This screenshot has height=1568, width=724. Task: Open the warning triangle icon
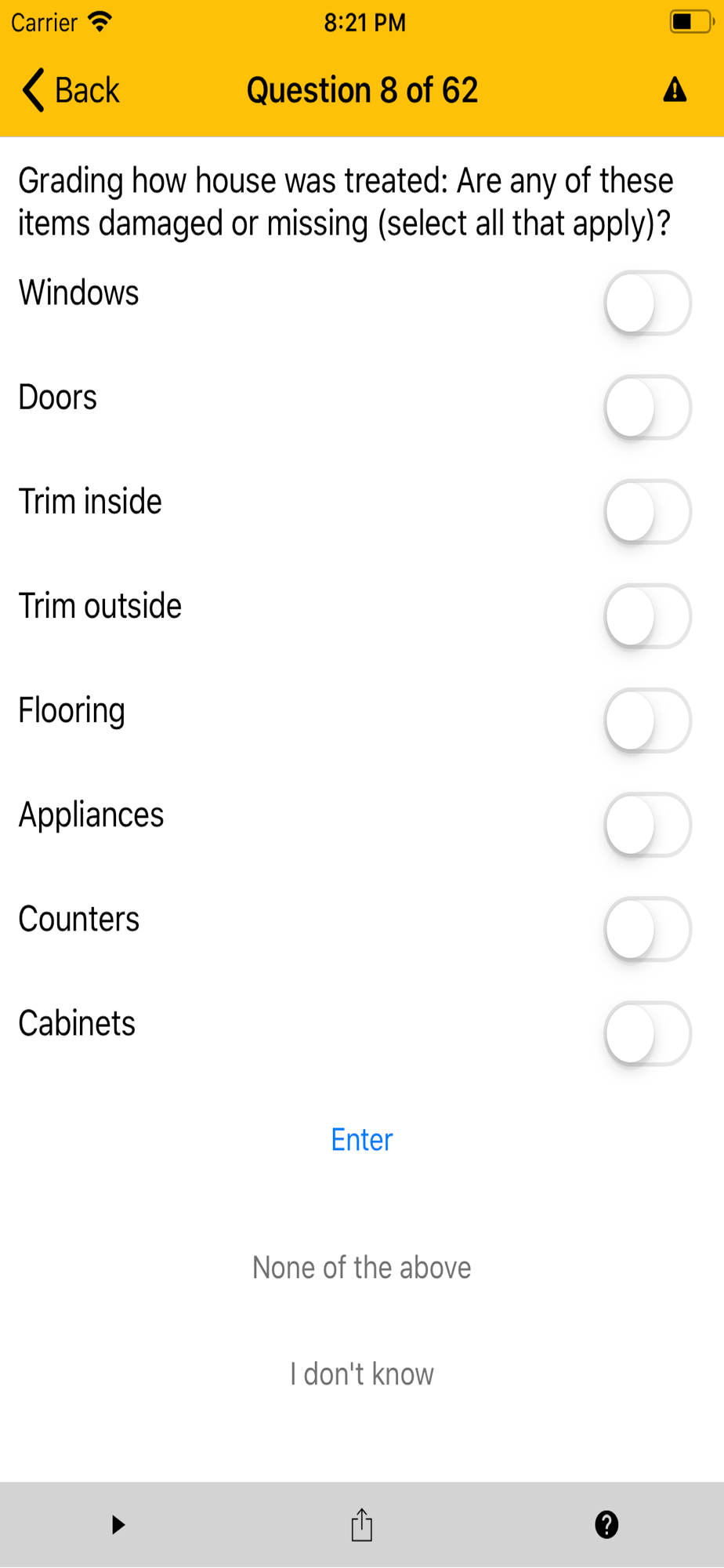pos(675,90)
